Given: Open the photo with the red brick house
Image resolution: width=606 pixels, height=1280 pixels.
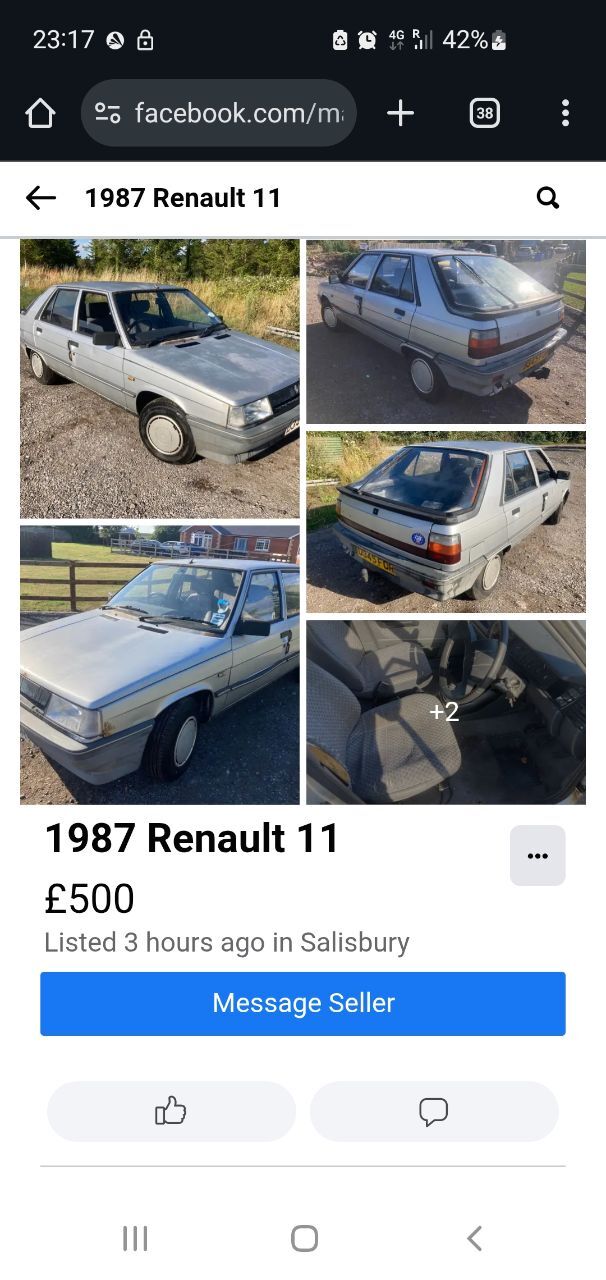Looking at the screenshot, I should coord(160,664).
